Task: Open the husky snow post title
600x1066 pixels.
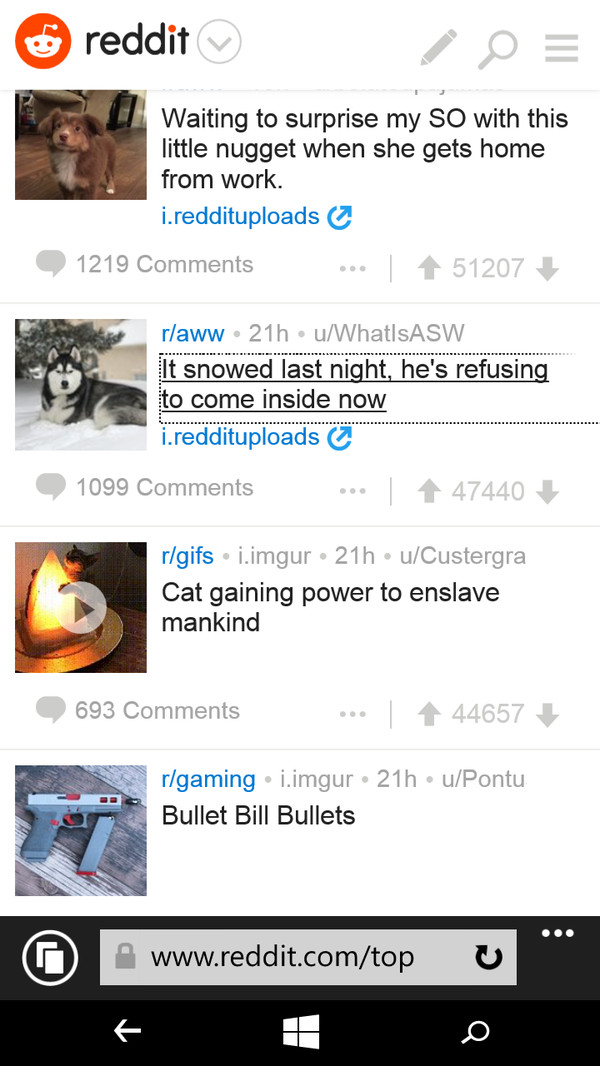Action: pyautogui.click(x=355, y=384)
